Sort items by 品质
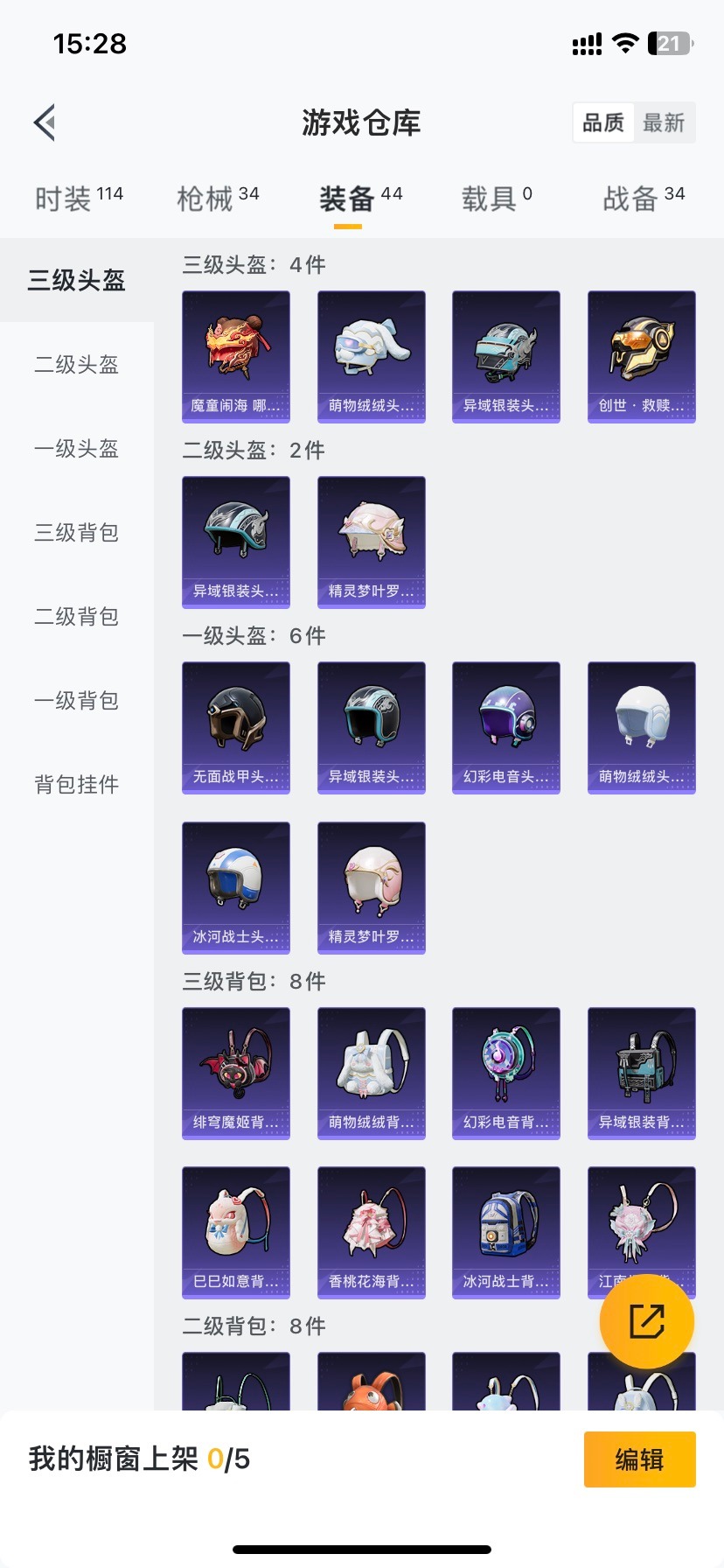The height and width of the screenshot is (1568, 724). pyautogui.click(x=603, y=122)
